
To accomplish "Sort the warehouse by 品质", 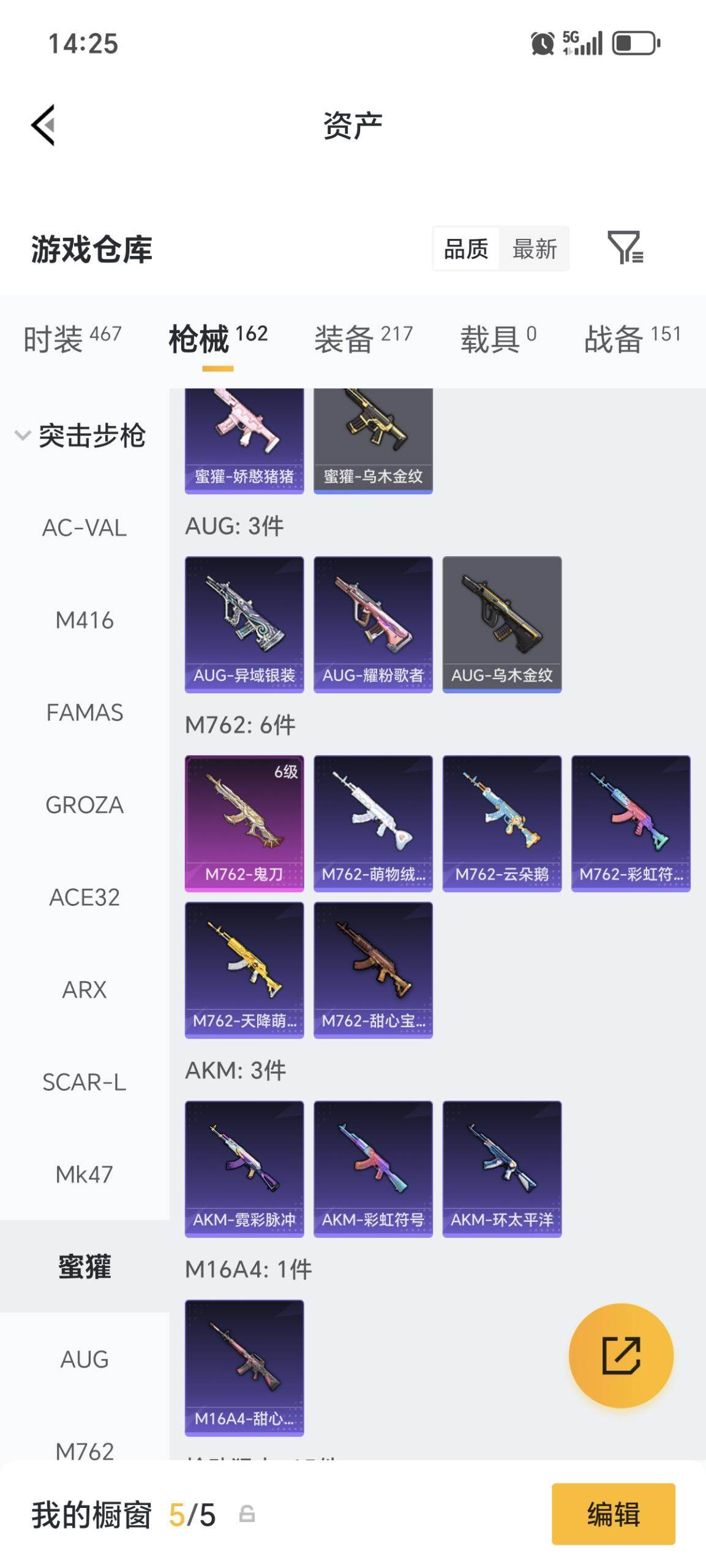I will [x=466, y=249].
